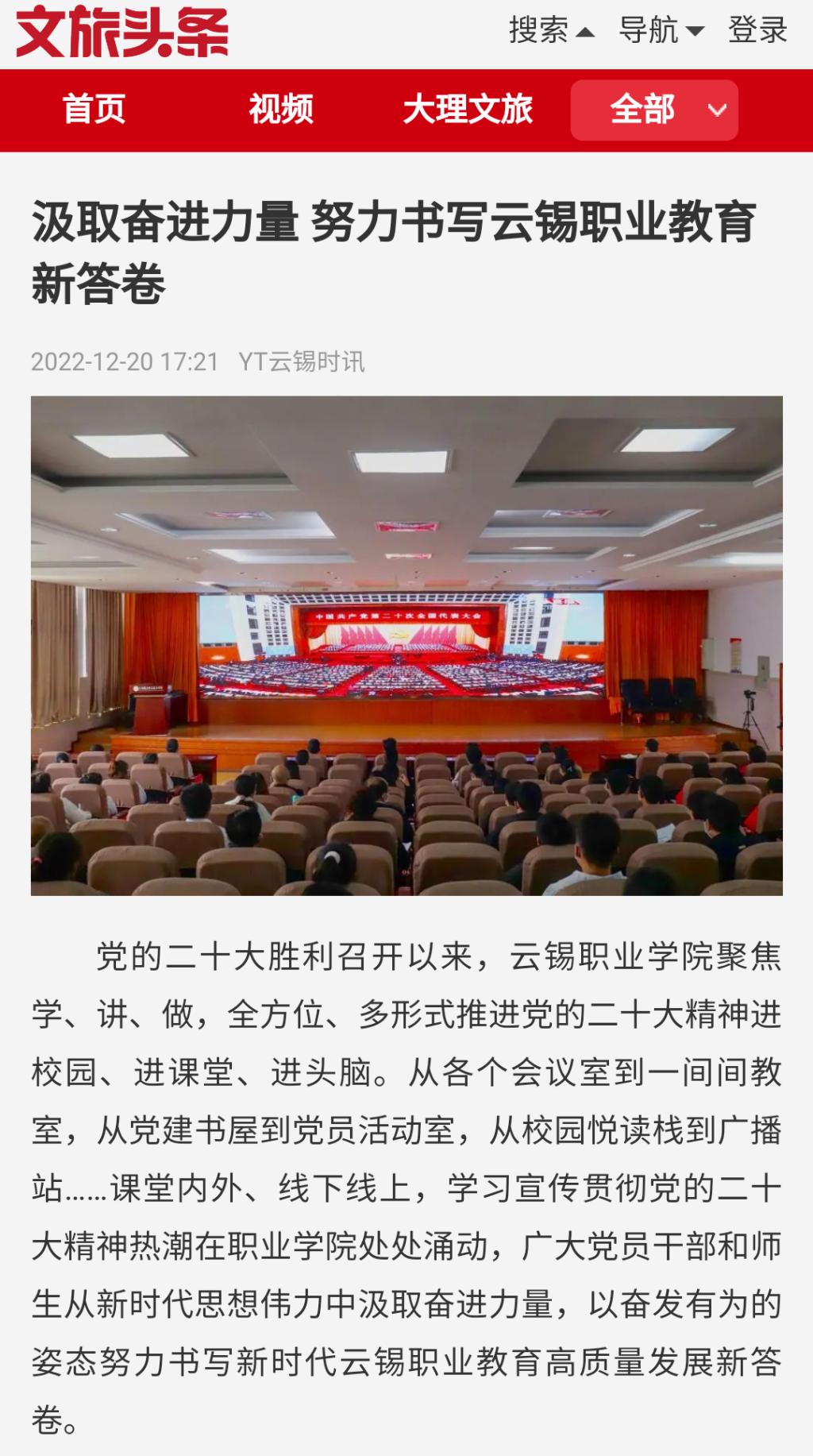Image resolution: width=813 pixels, height=1456 pixels.
Task: Switch to the 首页 tab
Action: pos(94,110)
